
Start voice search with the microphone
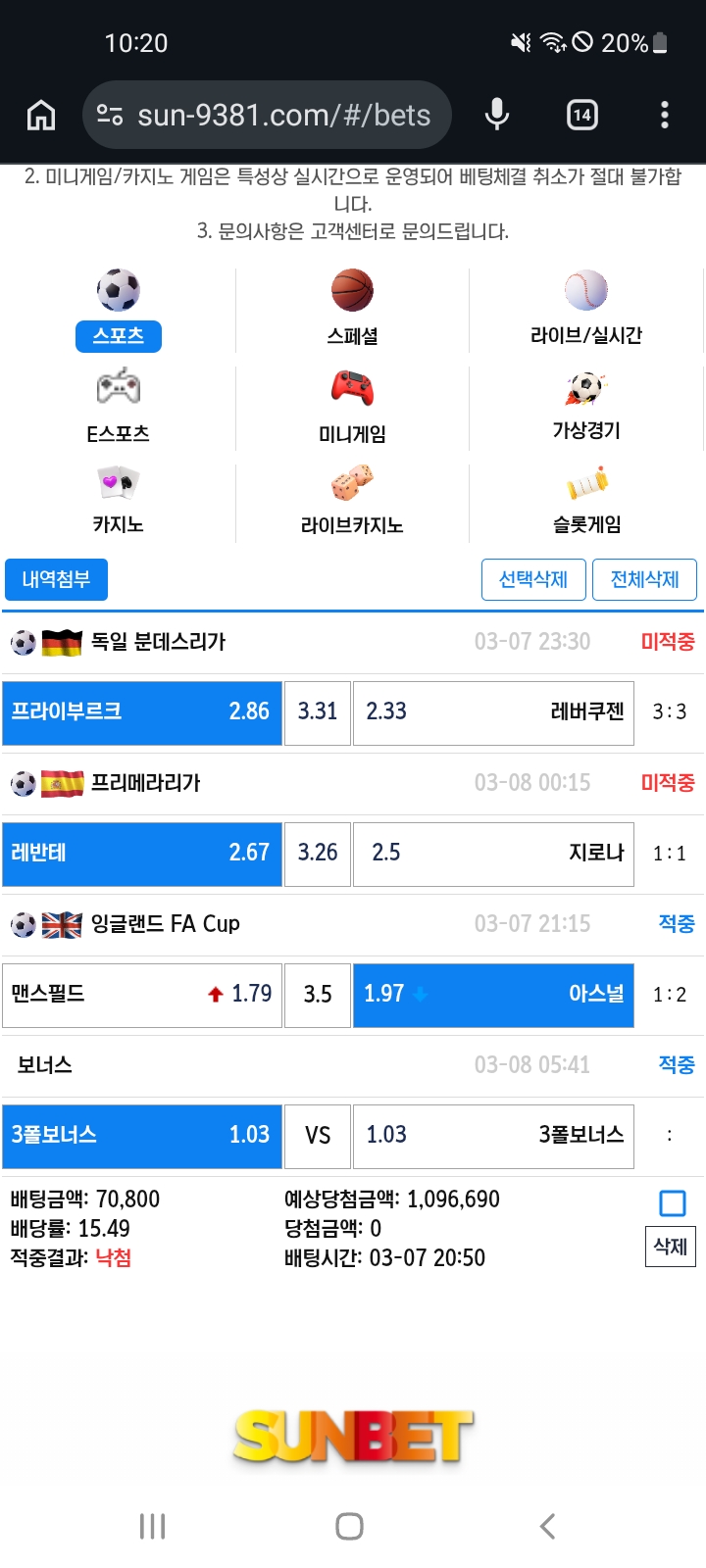tap(497, 116)
